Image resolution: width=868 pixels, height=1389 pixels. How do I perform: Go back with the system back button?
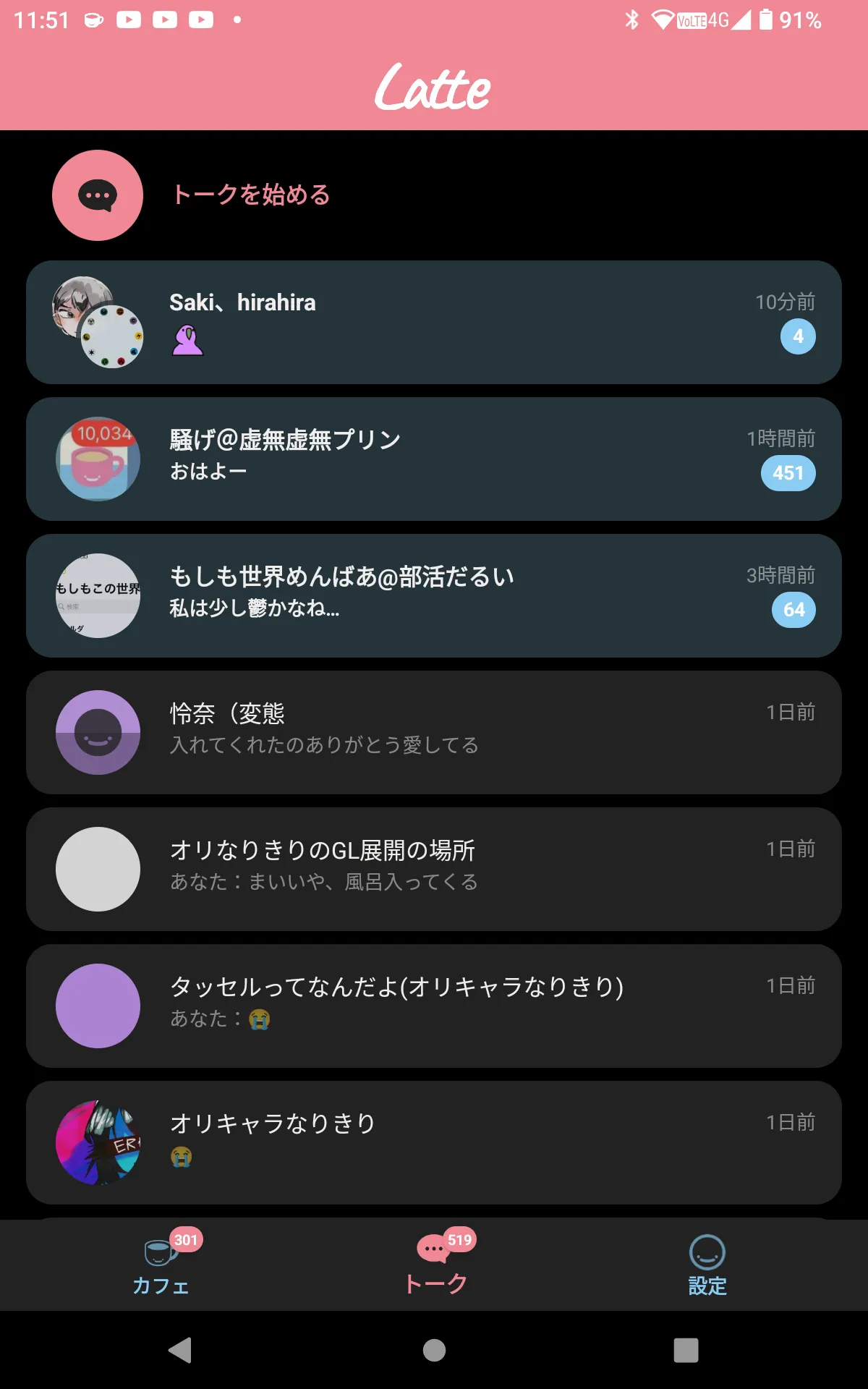tap(180, 1350)
